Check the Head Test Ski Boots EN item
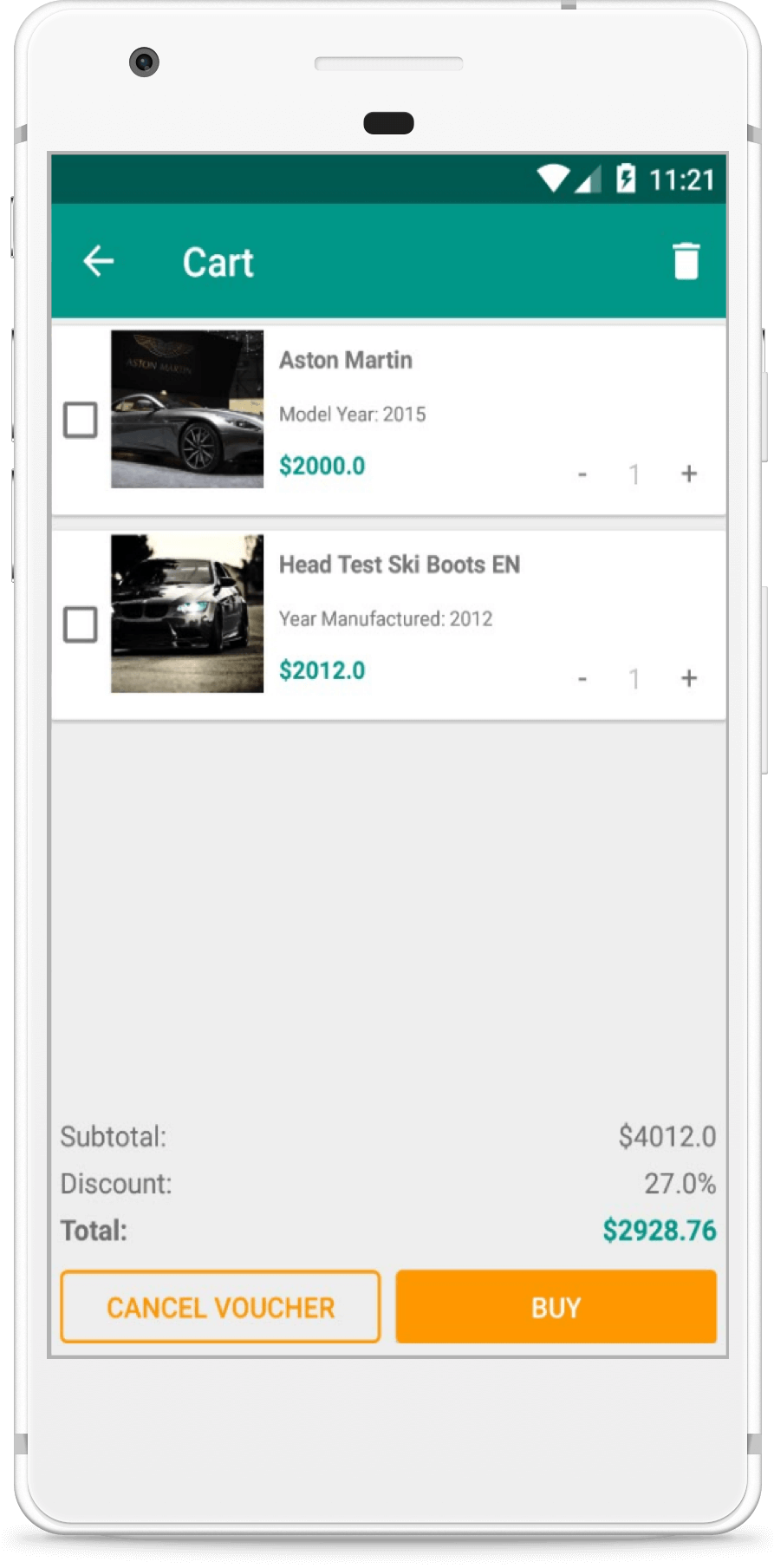This screenshot has width=774, height=1568. coord(81,624)
